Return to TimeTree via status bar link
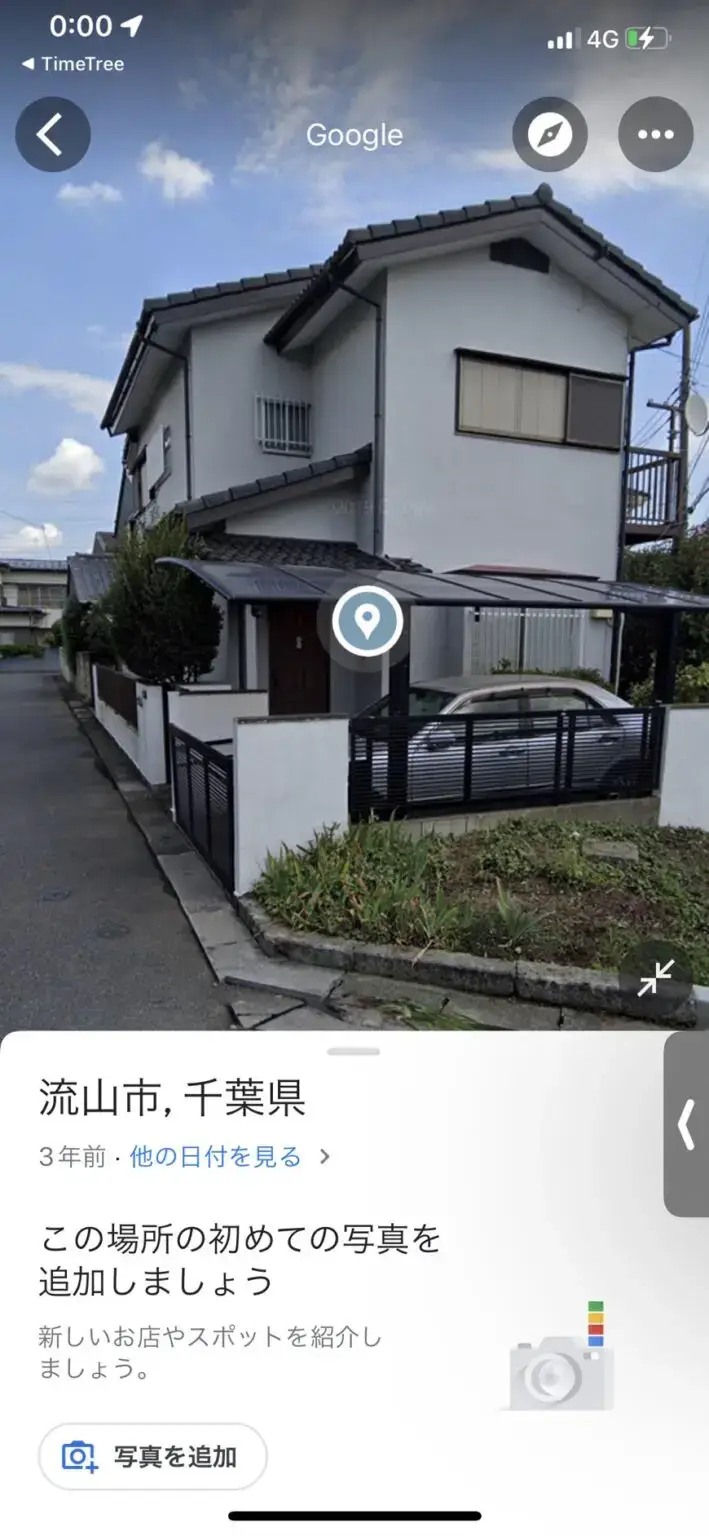This screenshot has width=709, height=1536. tap(73, 64)
